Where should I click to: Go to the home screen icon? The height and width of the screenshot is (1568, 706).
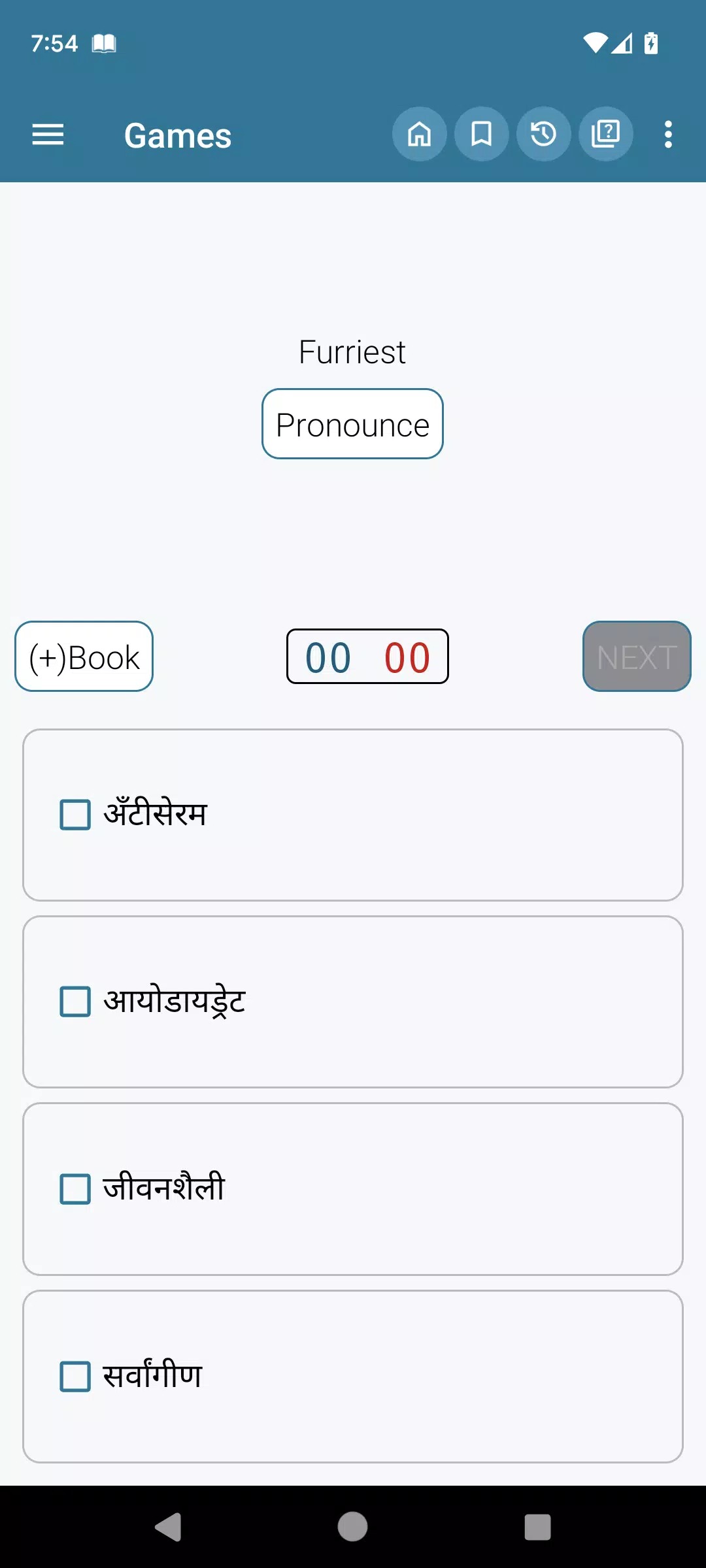coord(419,135)
